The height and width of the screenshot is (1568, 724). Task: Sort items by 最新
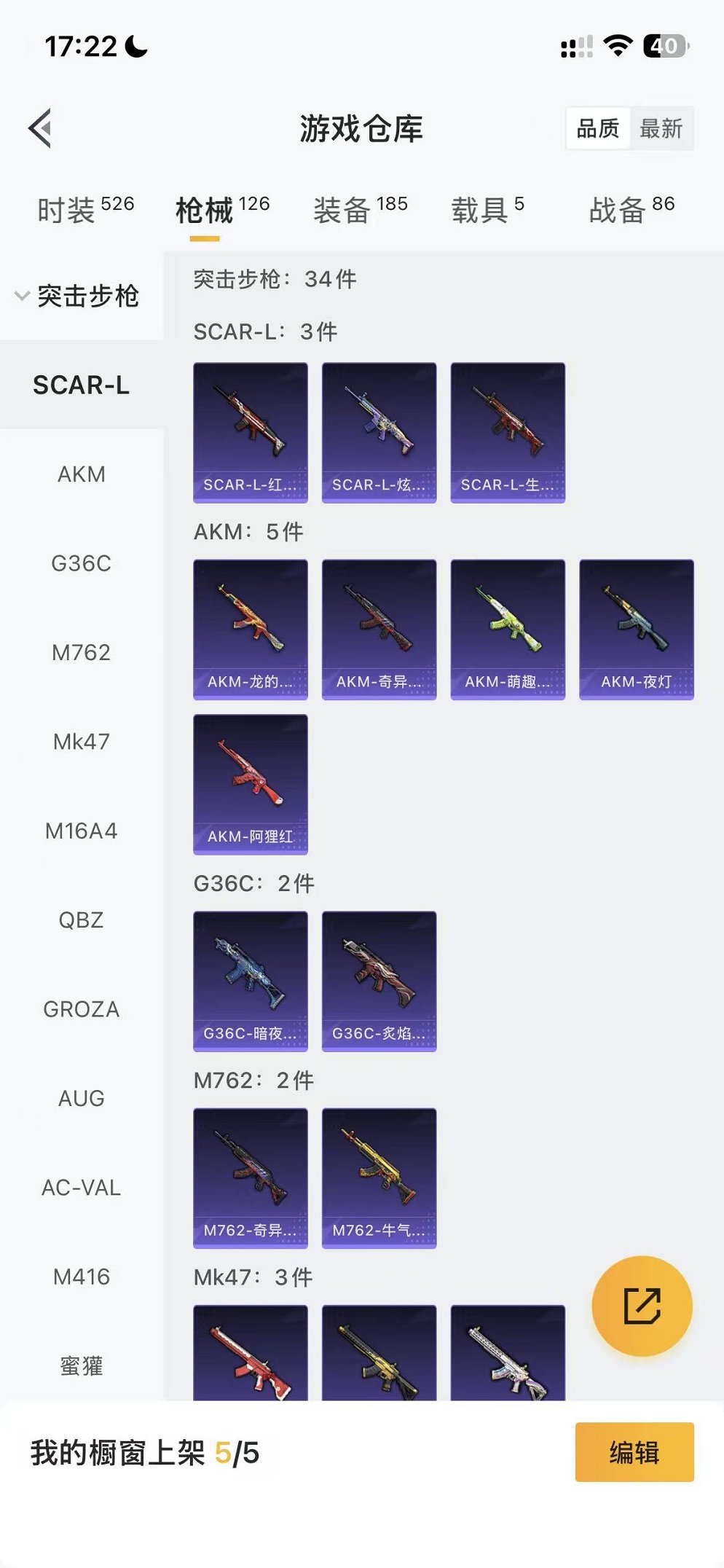pos(661,129)
